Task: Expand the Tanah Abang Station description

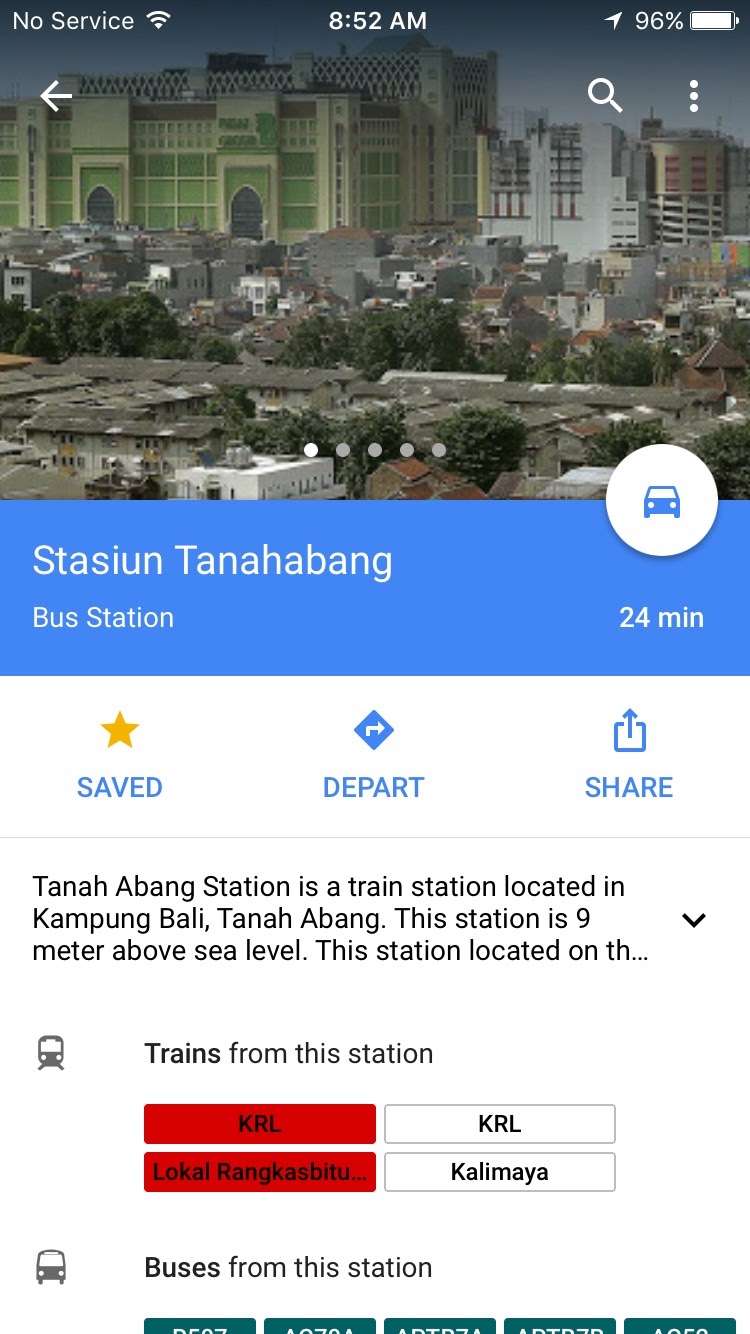Action: (693, 920)
